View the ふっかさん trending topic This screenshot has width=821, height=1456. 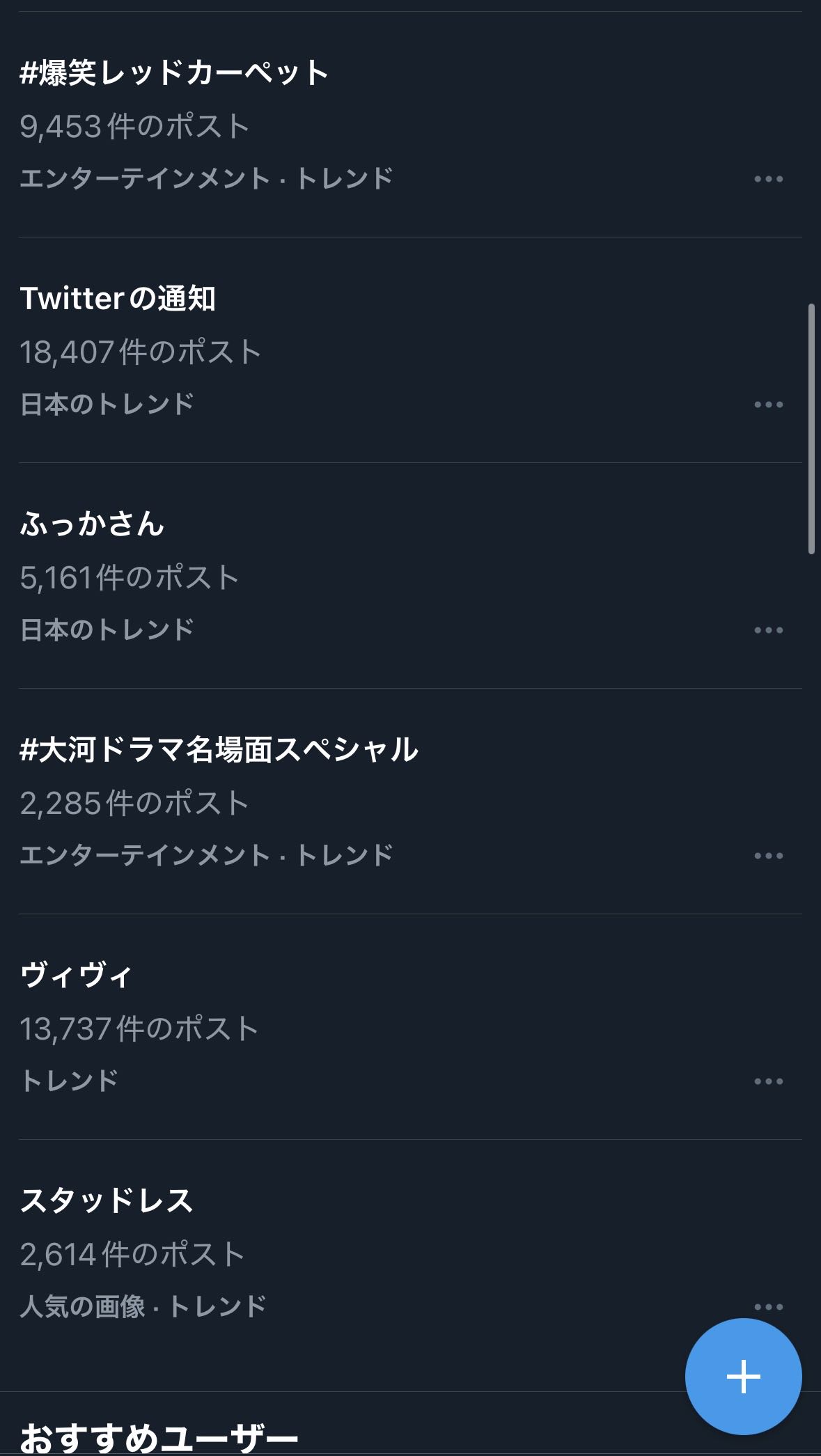93,525
